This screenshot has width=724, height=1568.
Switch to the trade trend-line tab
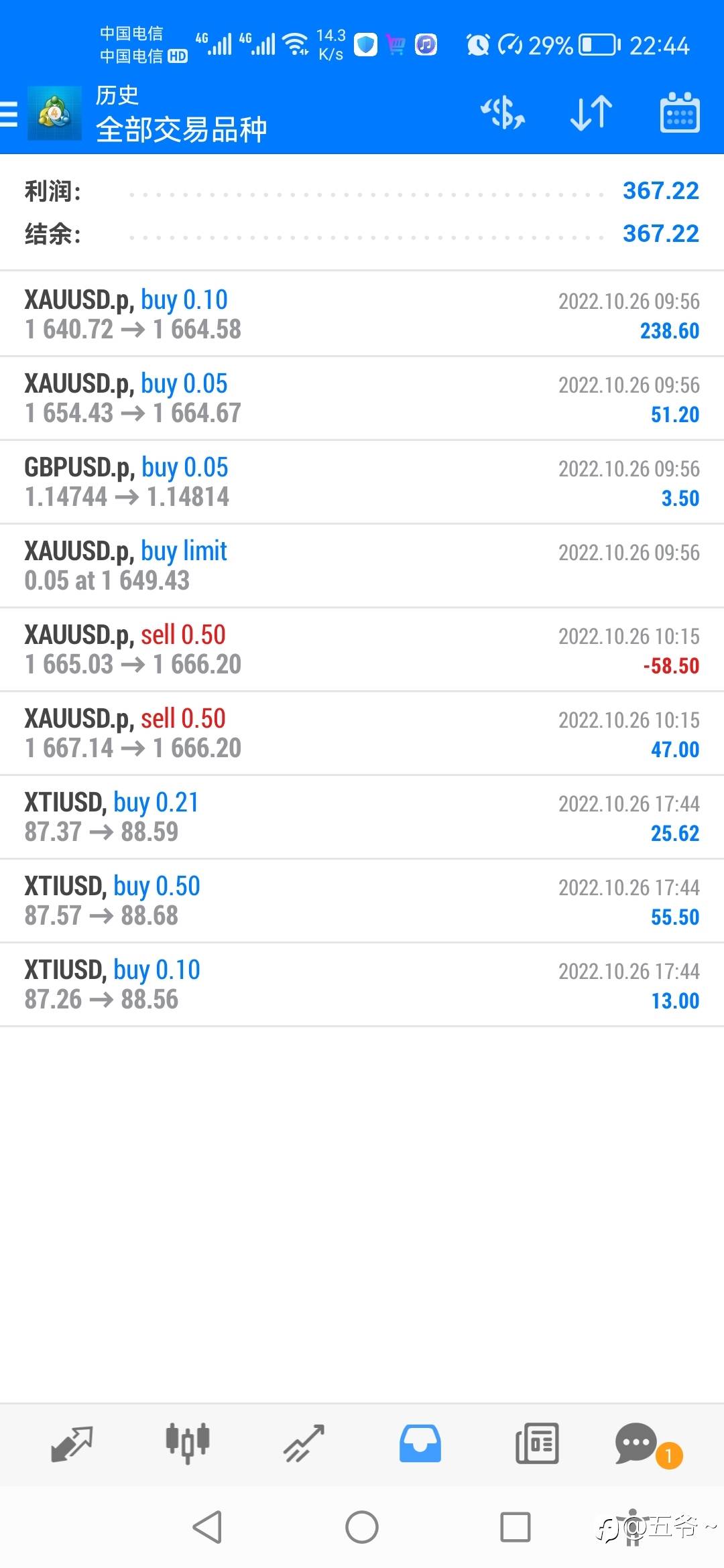304,1443
